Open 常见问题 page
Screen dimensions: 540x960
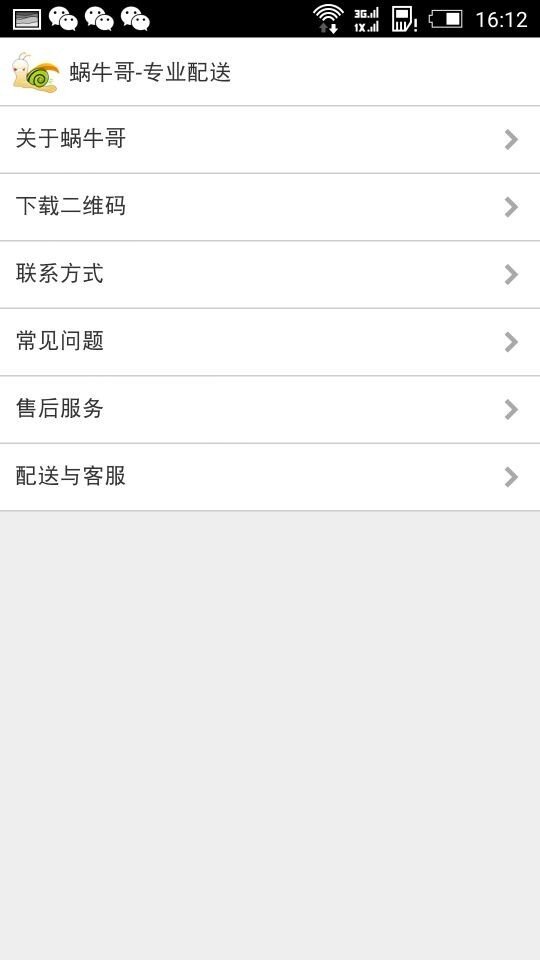coord(270,342)
